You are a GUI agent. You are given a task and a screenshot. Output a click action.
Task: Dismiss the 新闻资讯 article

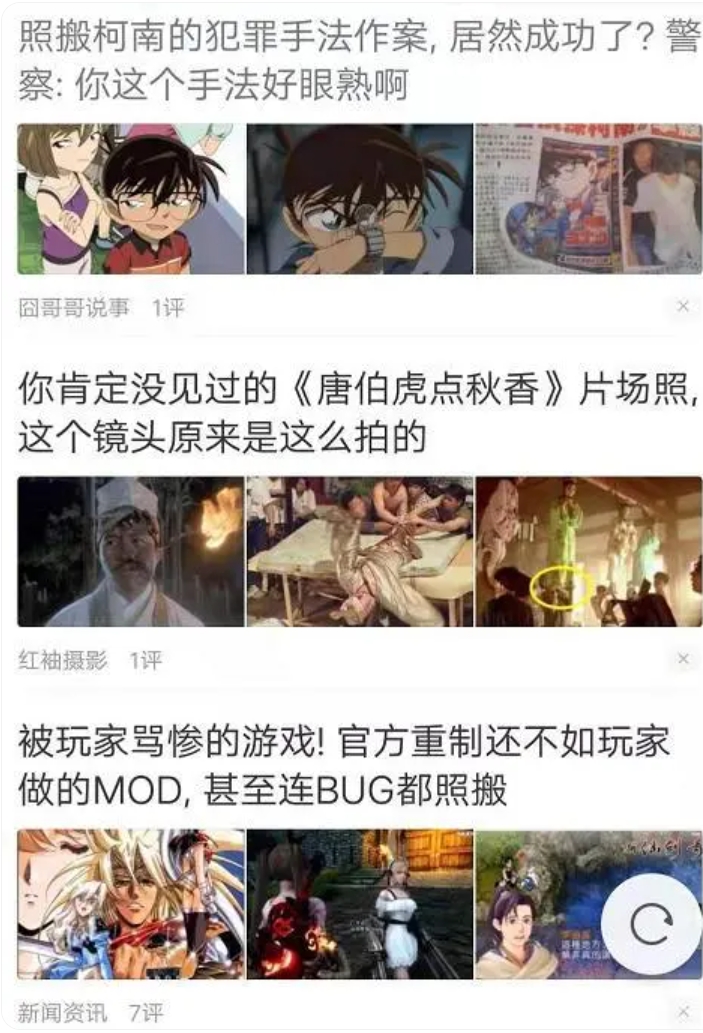683,1012
